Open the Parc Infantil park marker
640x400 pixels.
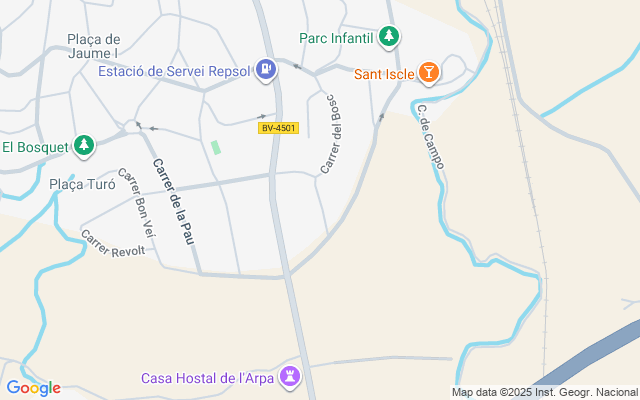click(390, 38)
